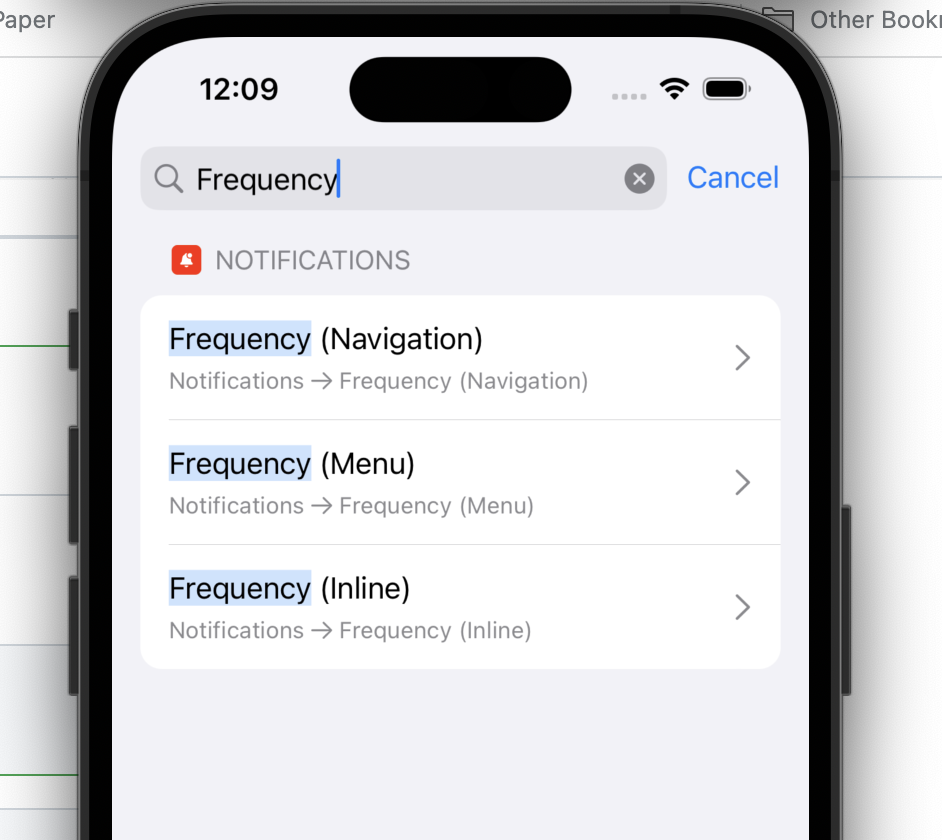Tap the Frequency search field
This screenshot has width=942, height=840.
click(403, 178)
